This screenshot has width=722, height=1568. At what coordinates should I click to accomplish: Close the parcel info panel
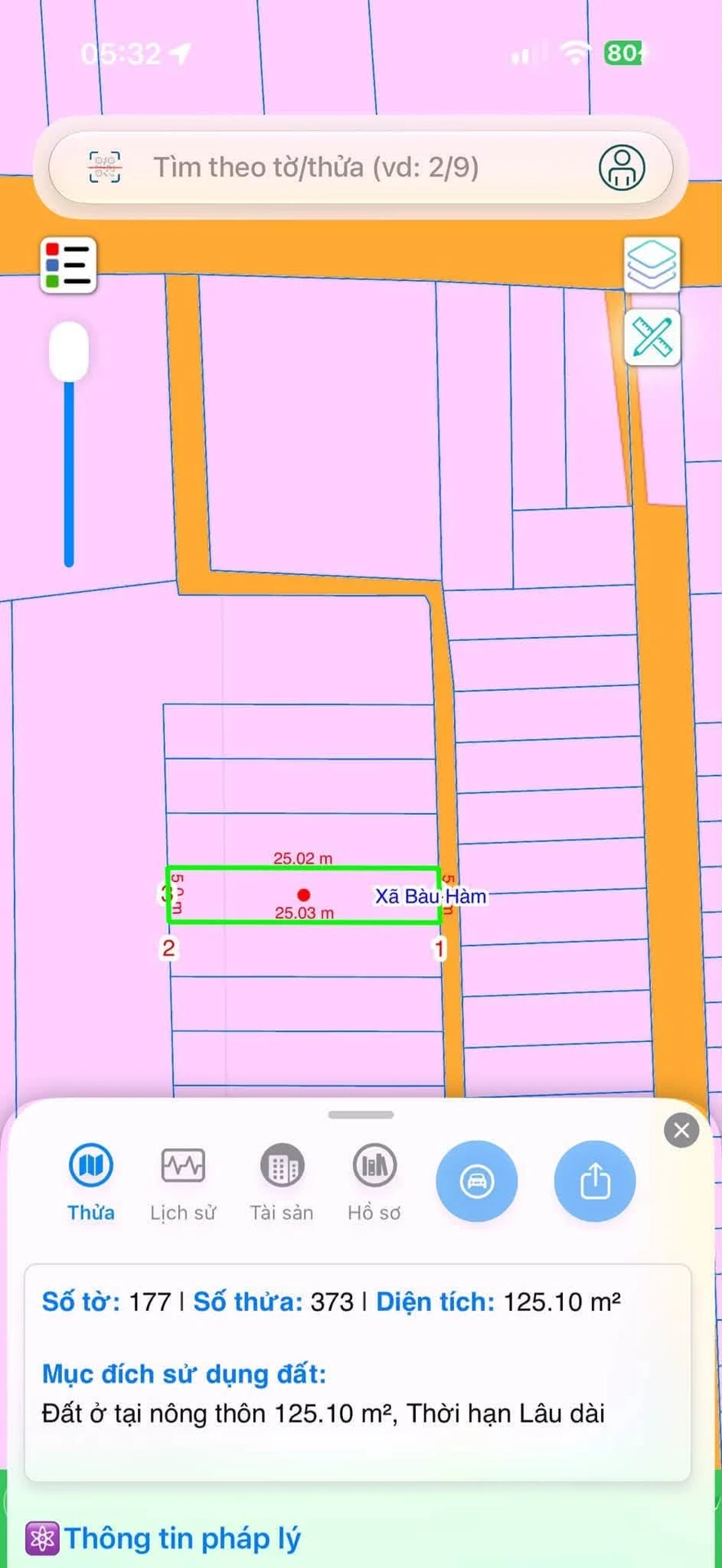681,1130
